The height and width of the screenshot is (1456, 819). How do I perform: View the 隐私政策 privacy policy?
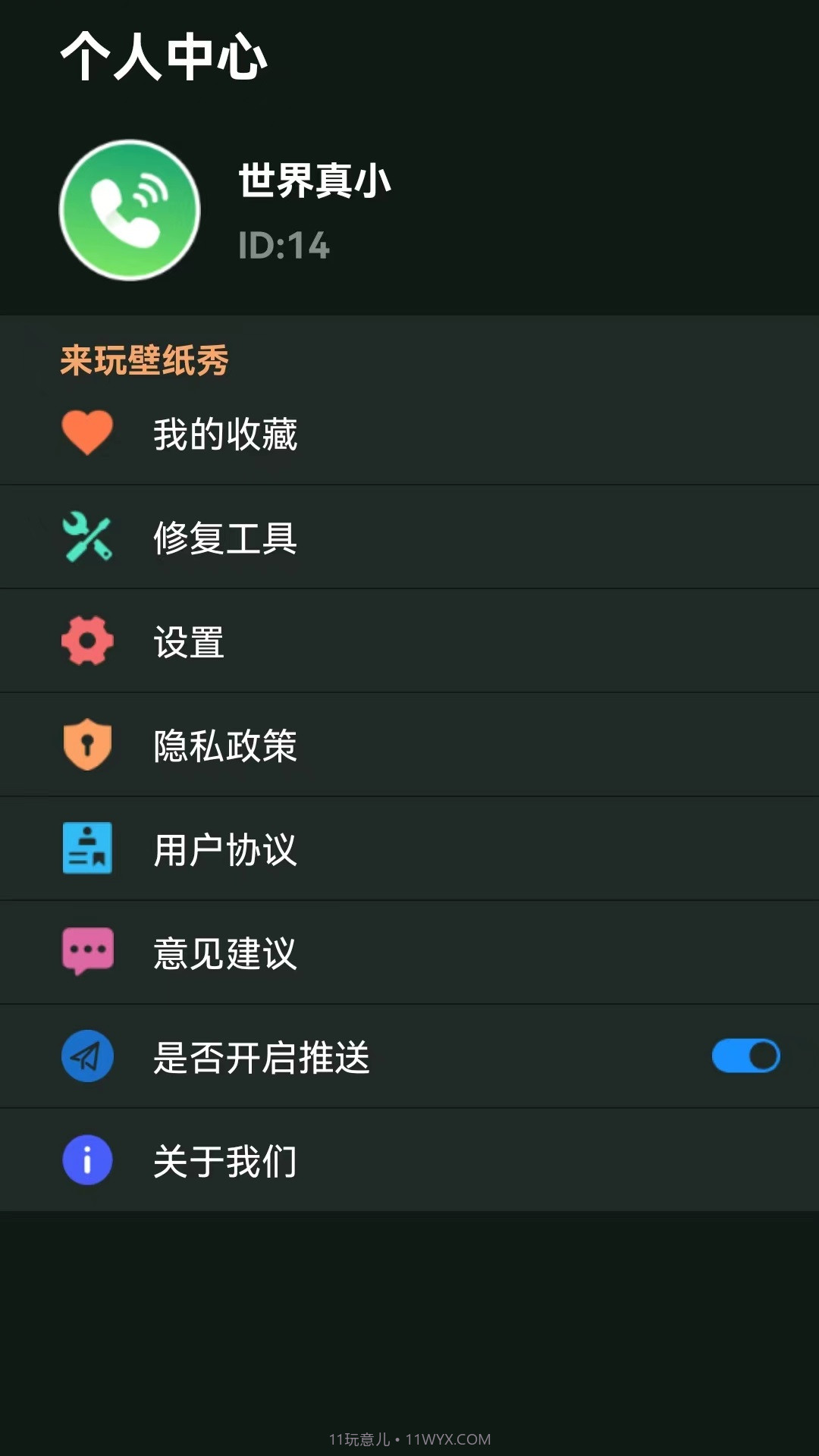[225, 745]
